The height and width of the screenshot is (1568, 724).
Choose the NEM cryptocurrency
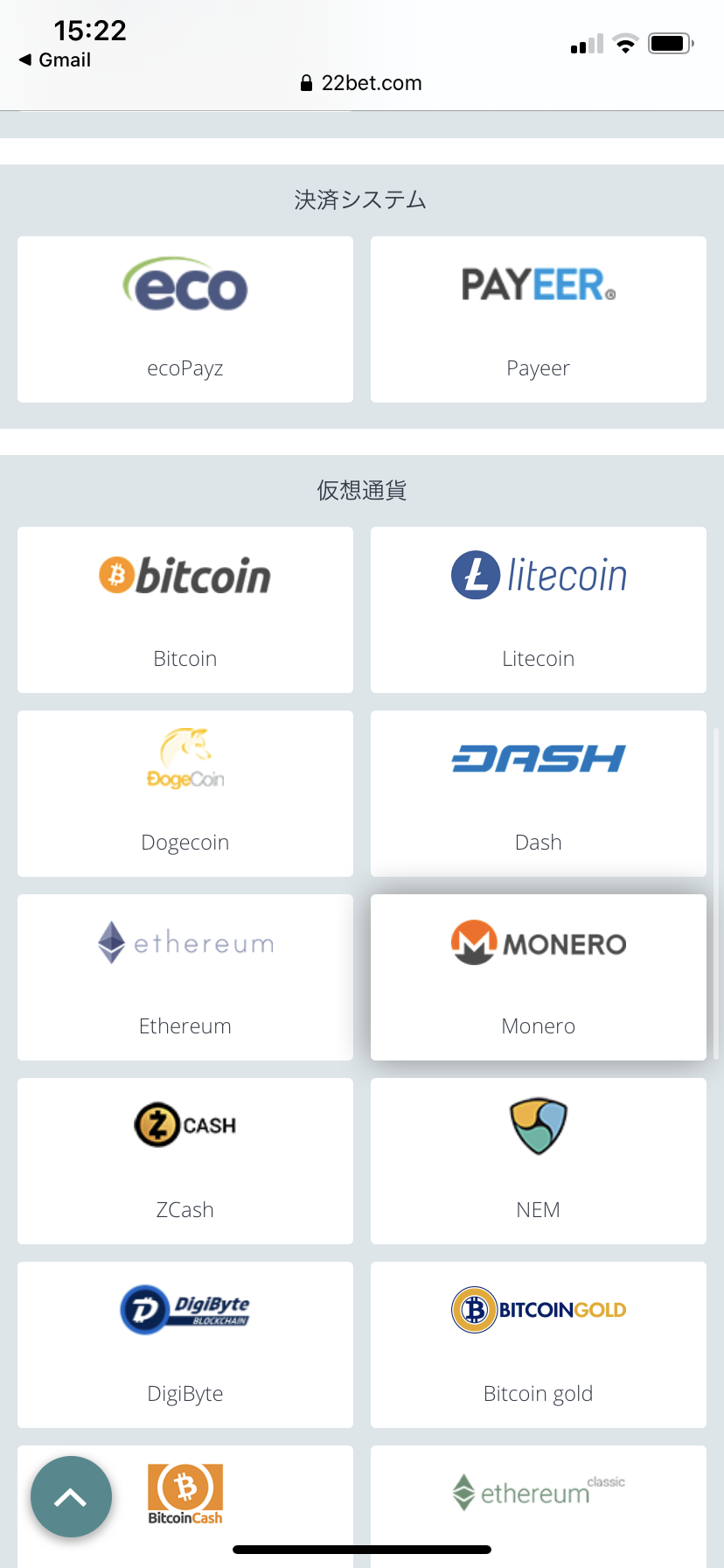coord(538,1161)
